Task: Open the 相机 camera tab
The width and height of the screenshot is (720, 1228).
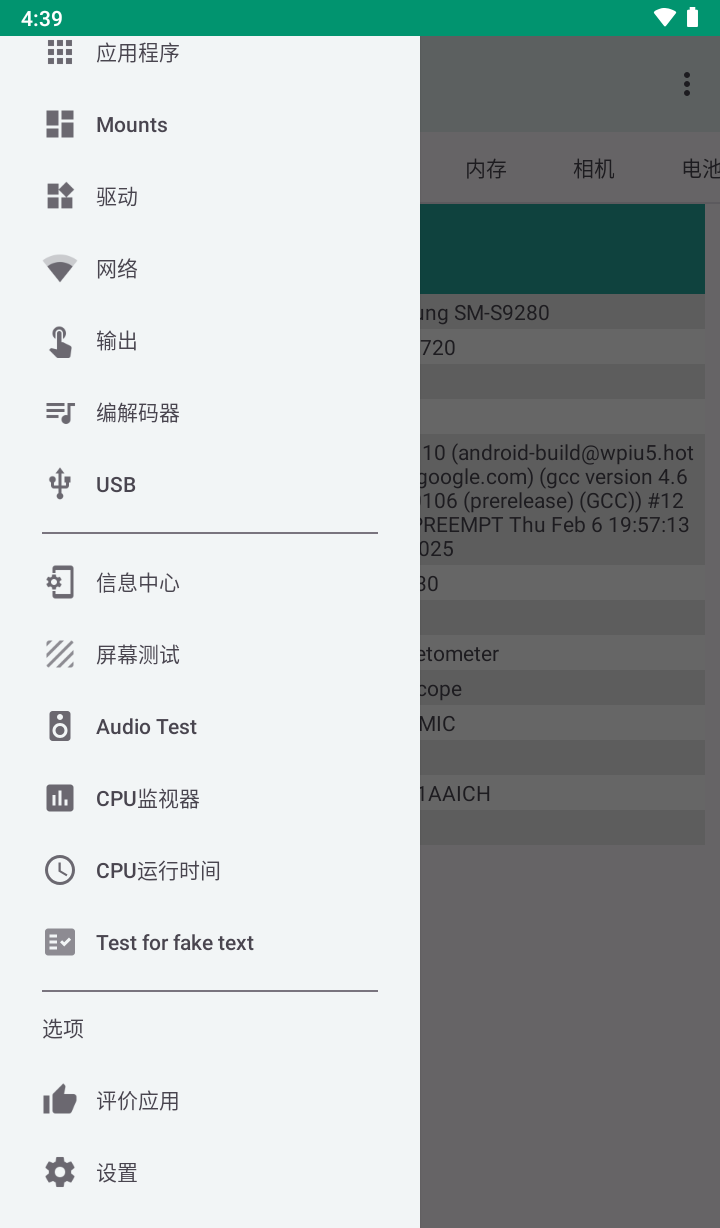Action: (594, 169)
